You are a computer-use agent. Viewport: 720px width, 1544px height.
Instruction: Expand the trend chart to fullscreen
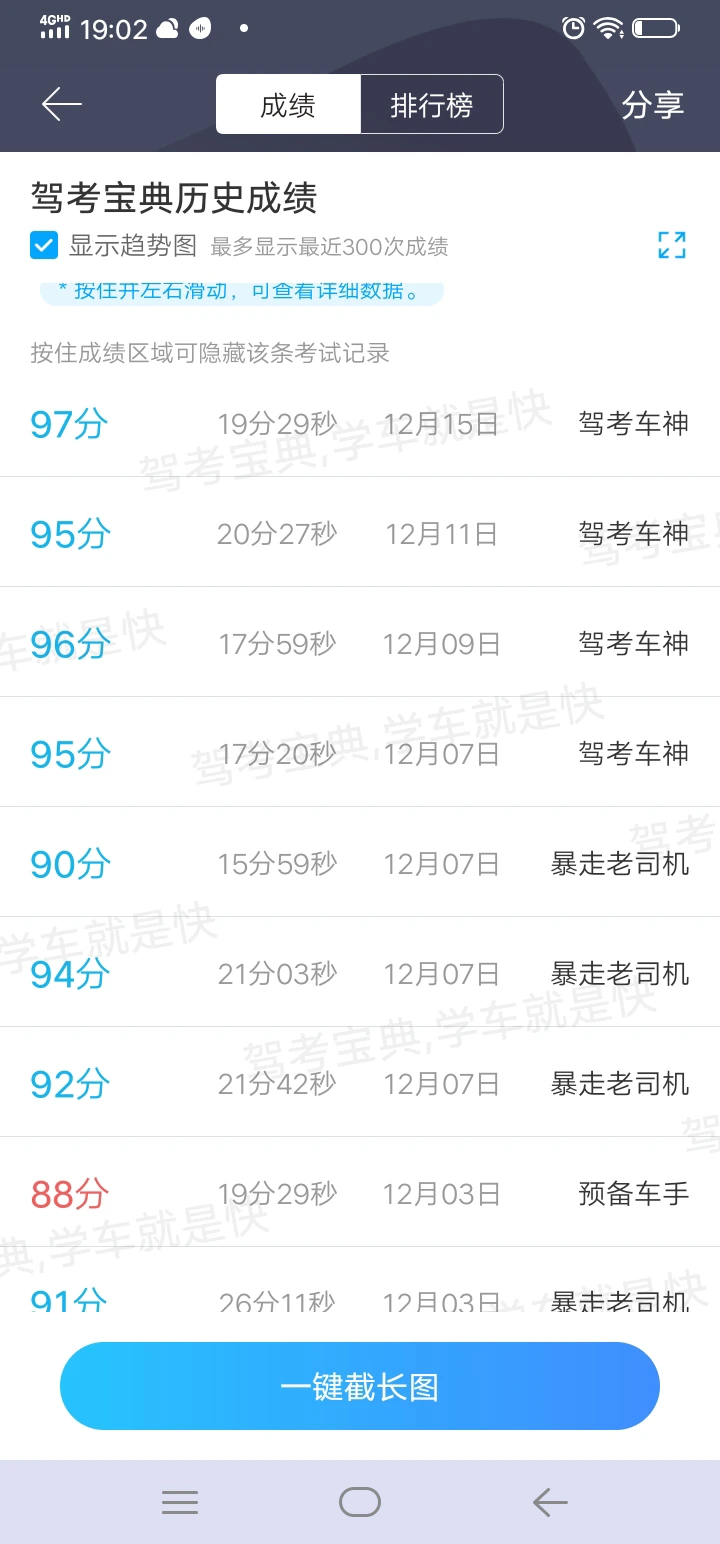(672, 245)
